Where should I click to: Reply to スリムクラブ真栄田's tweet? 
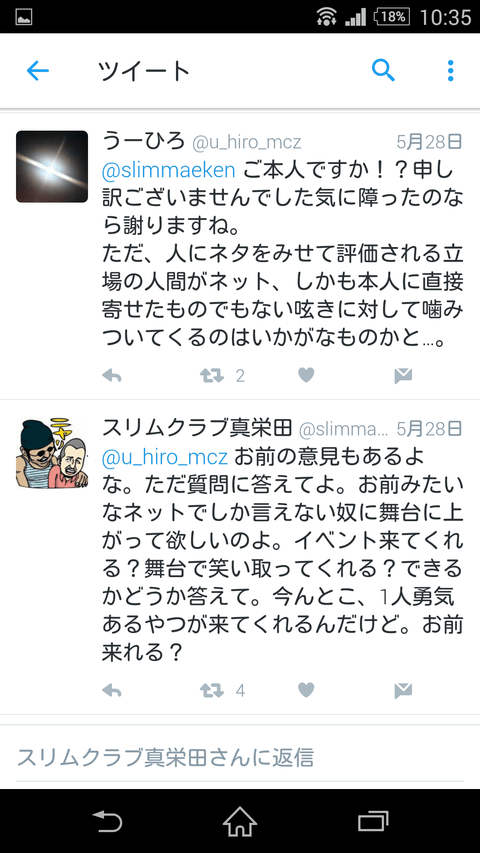pos(112,690)
